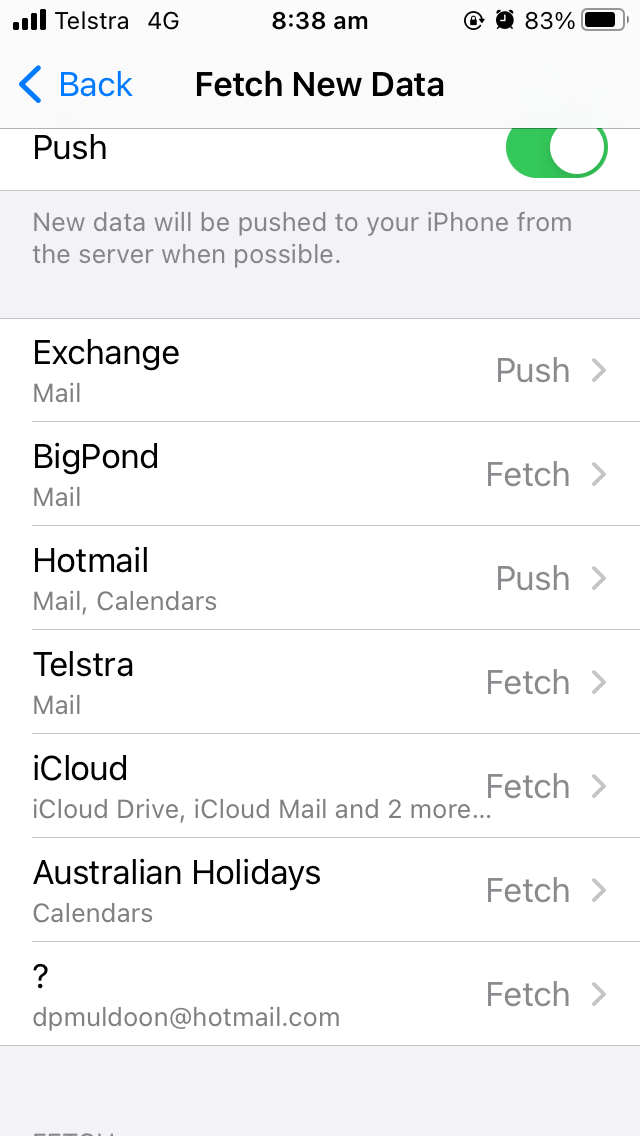Open the dpmuldoon@hotmail.com account row
Screen dimensions: 640x1136
tap(320, 994)
